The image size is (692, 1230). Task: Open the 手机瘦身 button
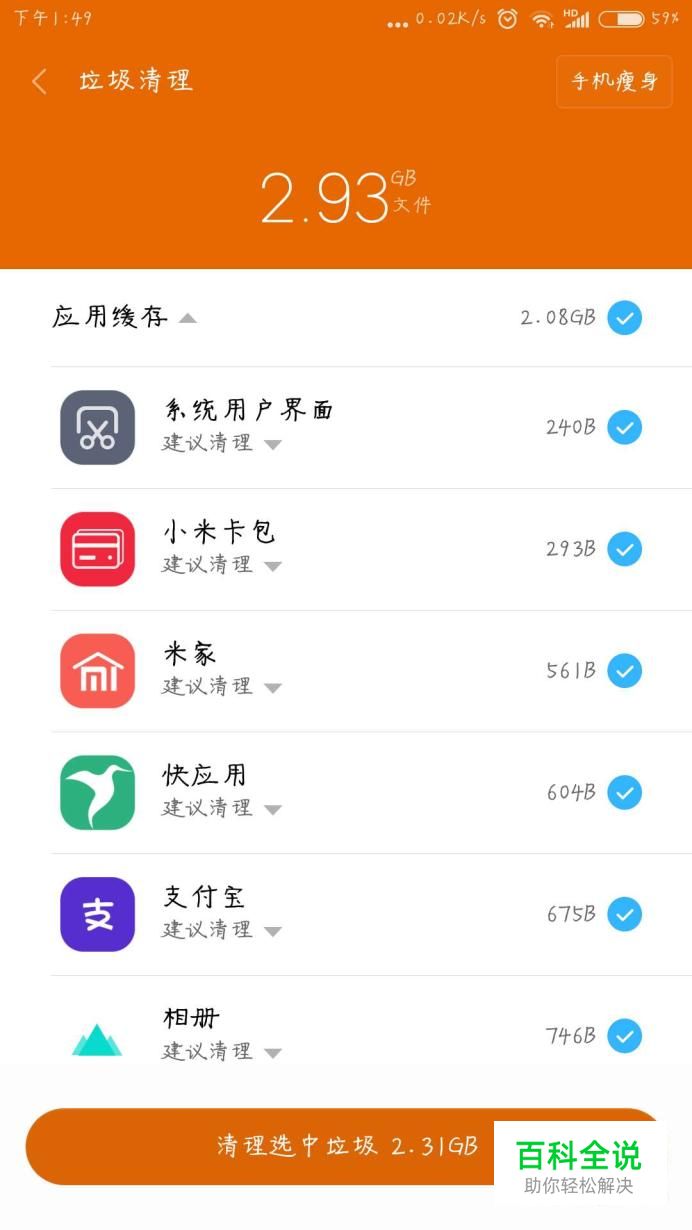614,81
